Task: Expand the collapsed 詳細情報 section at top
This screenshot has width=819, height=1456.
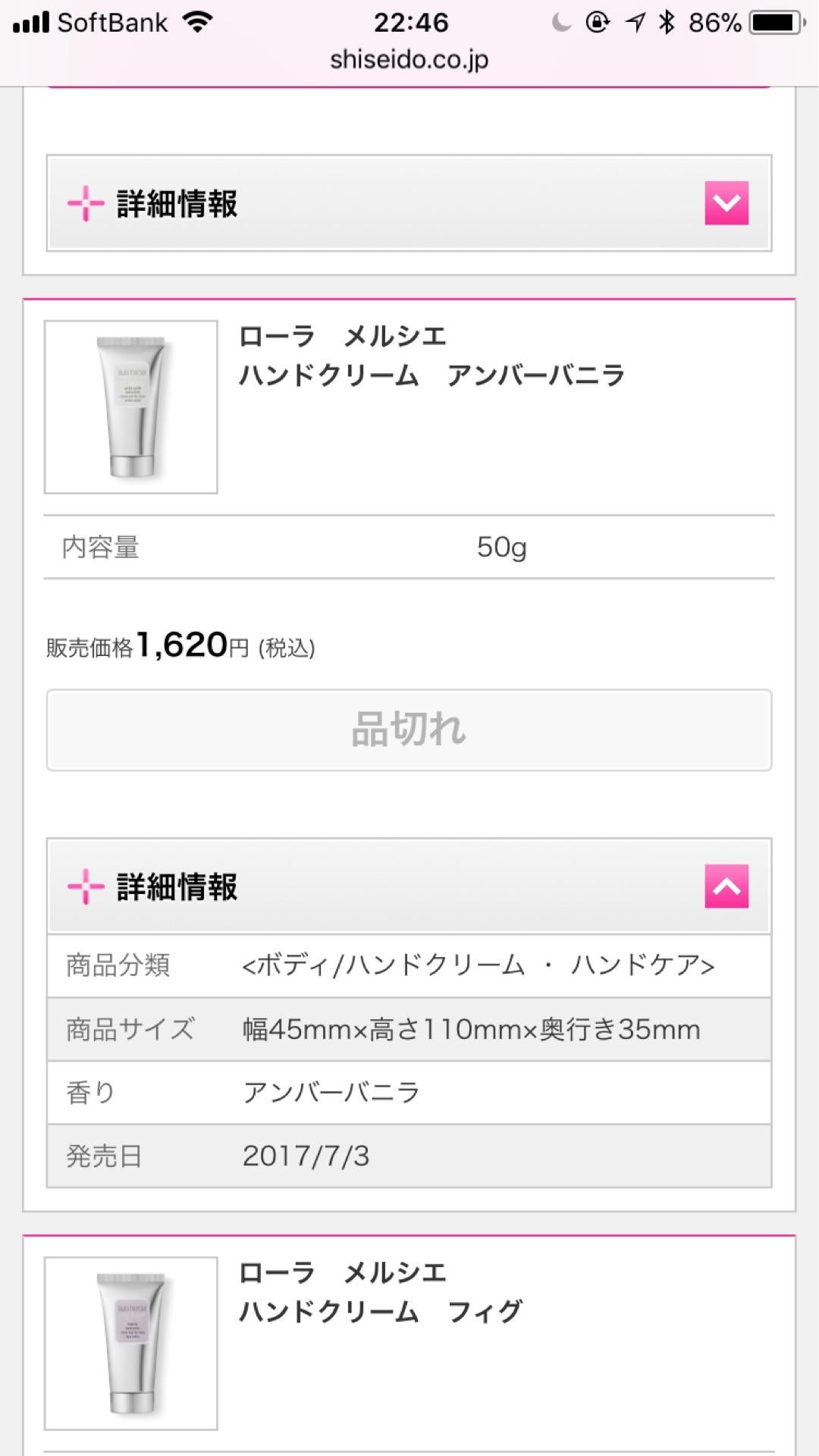Action: point(726,203)
